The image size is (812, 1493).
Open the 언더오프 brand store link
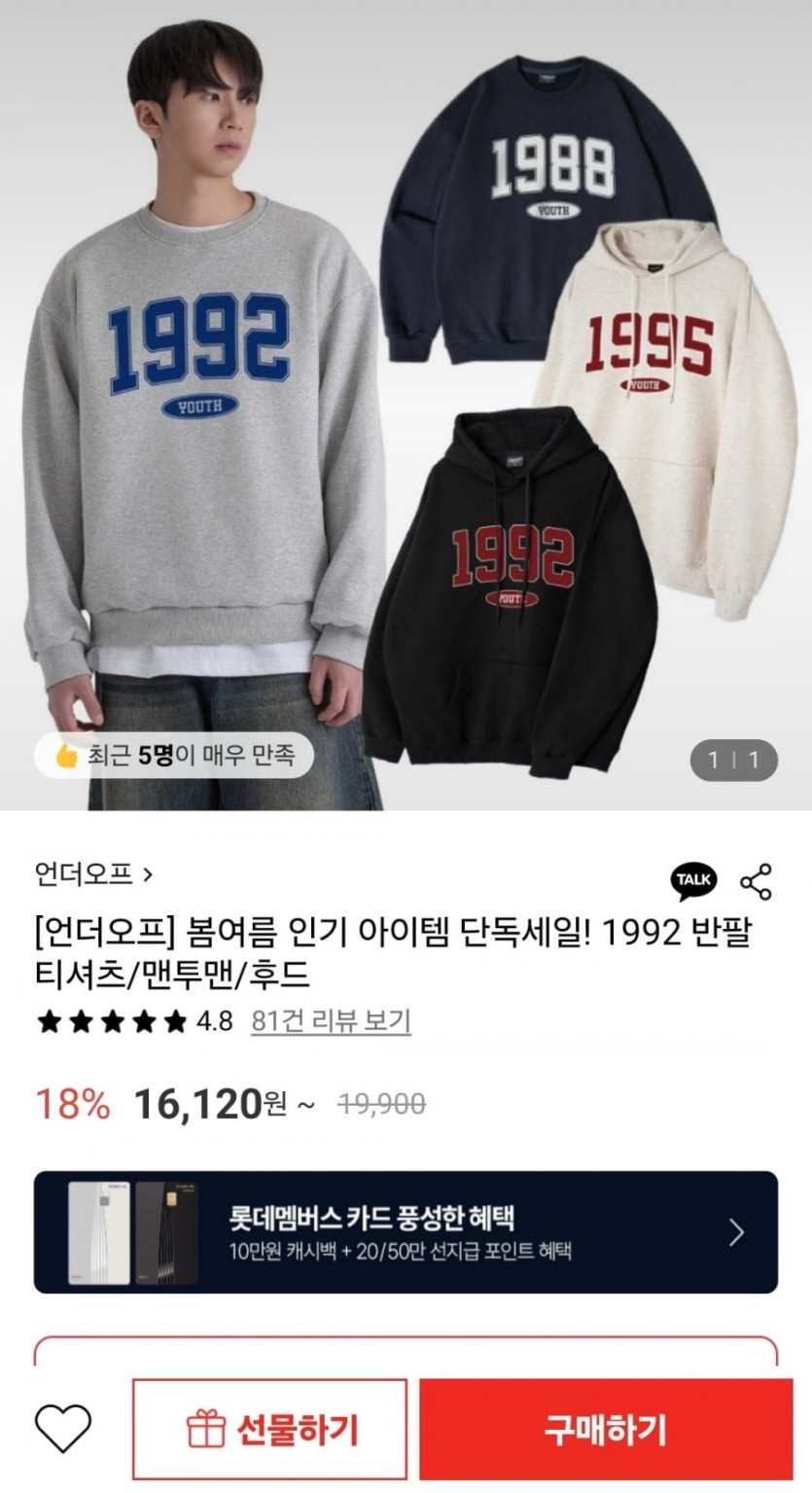93,873
